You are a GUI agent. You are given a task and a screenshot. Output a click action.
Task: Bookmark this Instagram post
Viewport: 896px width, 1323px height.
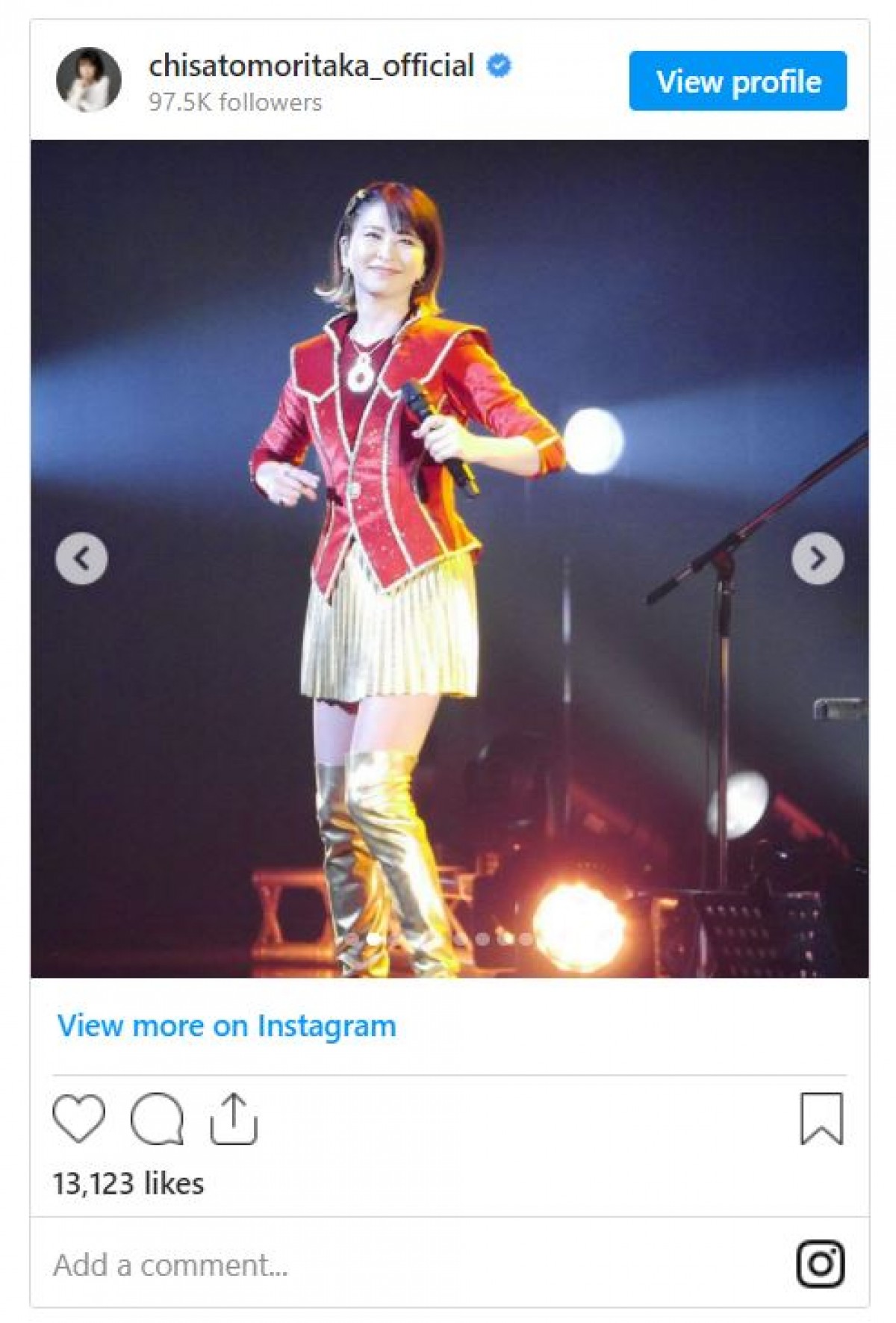(x=821, y=1118)
